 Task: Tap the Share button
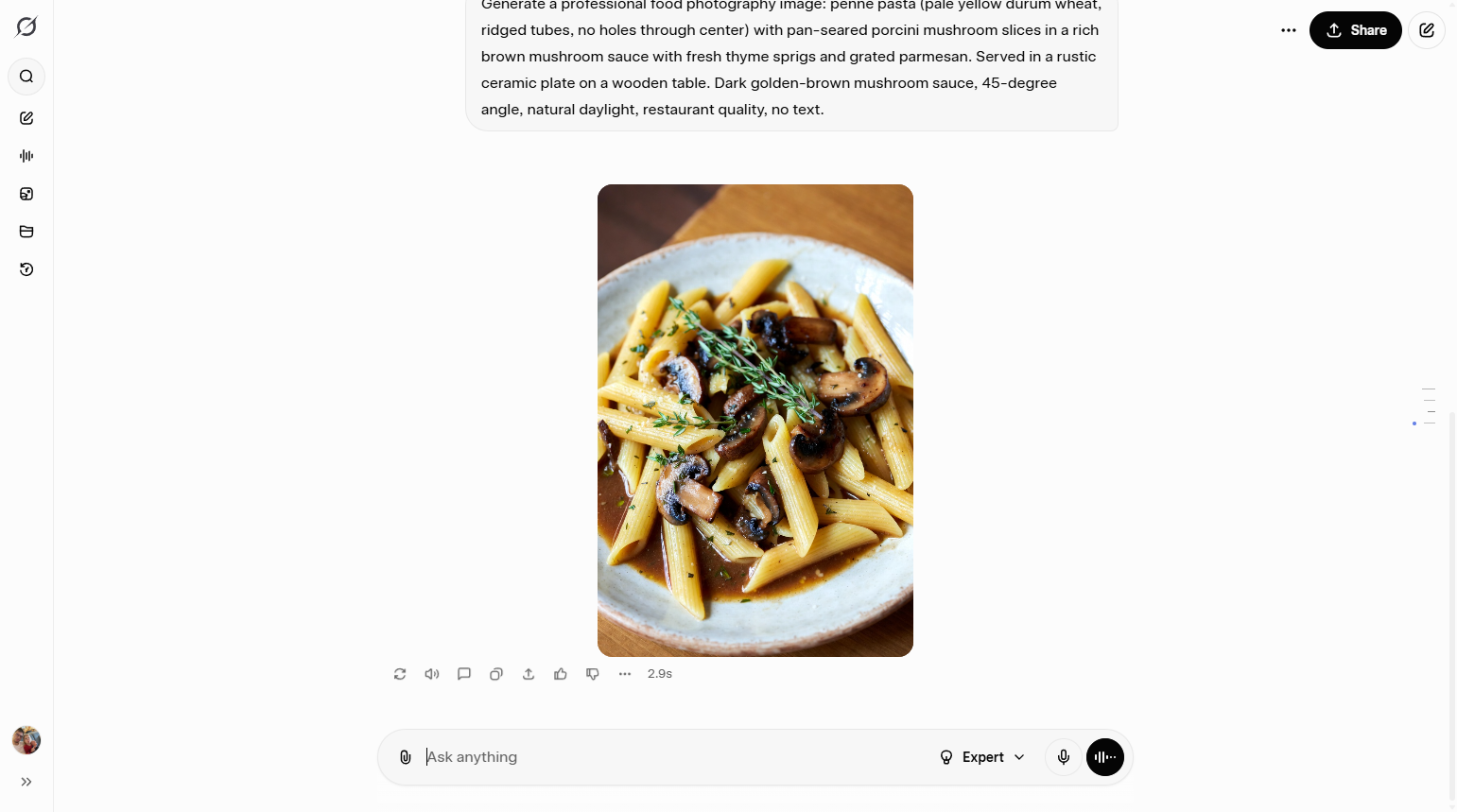tap(1355, 30)
